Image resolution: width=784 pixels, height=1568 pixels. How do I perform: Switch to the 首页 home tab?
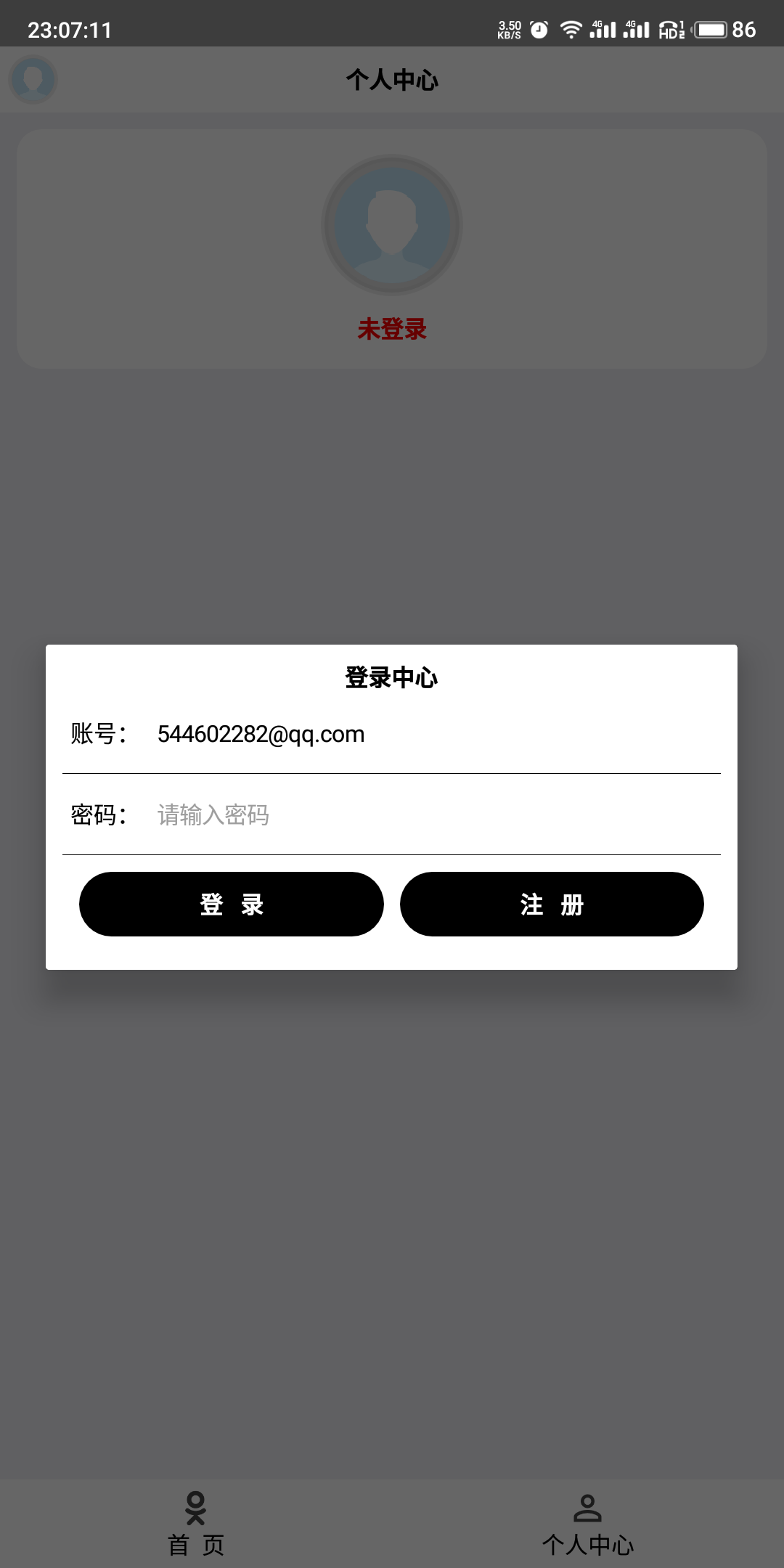(x=196, y=1524)
